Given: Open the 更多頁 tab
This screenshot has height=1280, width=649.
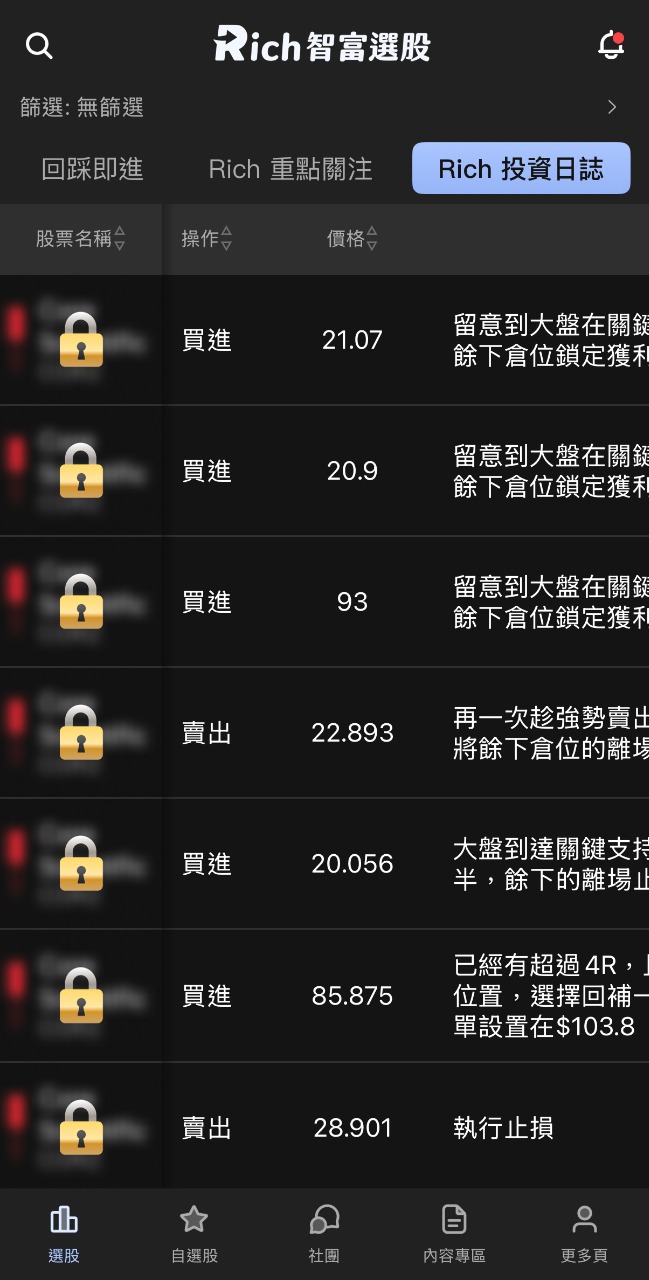Looking at the screenshot, I should (x=584, y=1234).
